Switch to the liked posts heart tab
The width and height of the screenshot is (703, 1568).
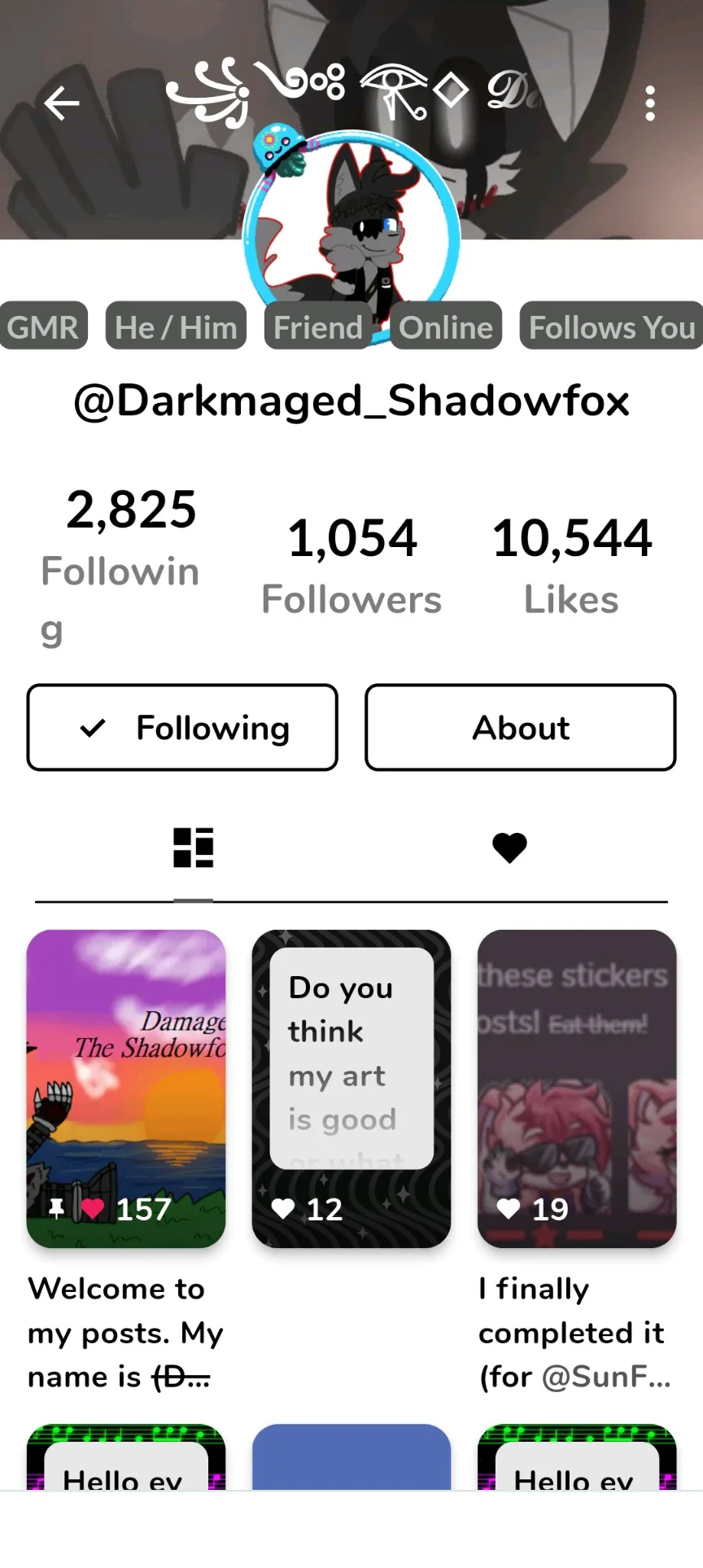[509, 848]
